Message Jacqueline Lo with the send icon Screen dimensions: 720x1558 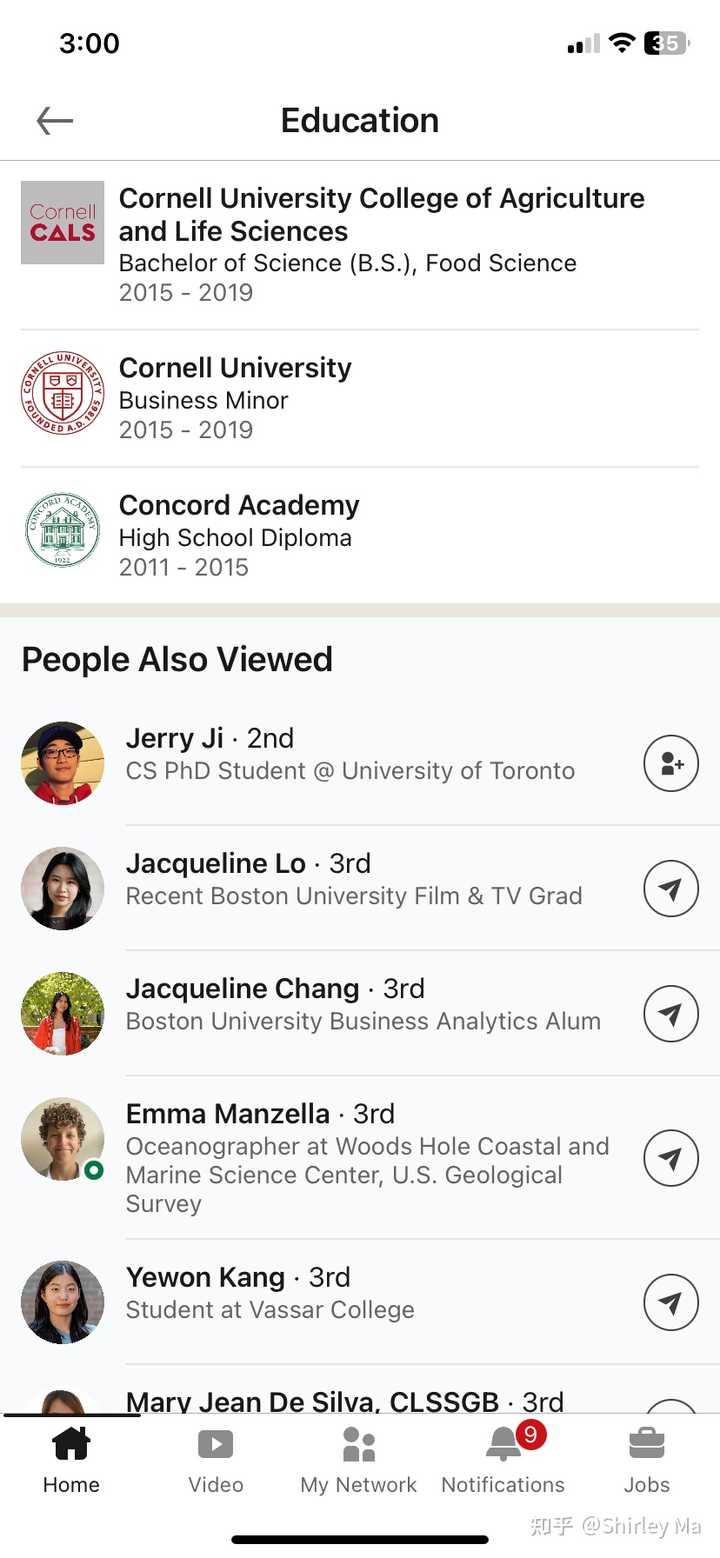[x=670, y=889]
